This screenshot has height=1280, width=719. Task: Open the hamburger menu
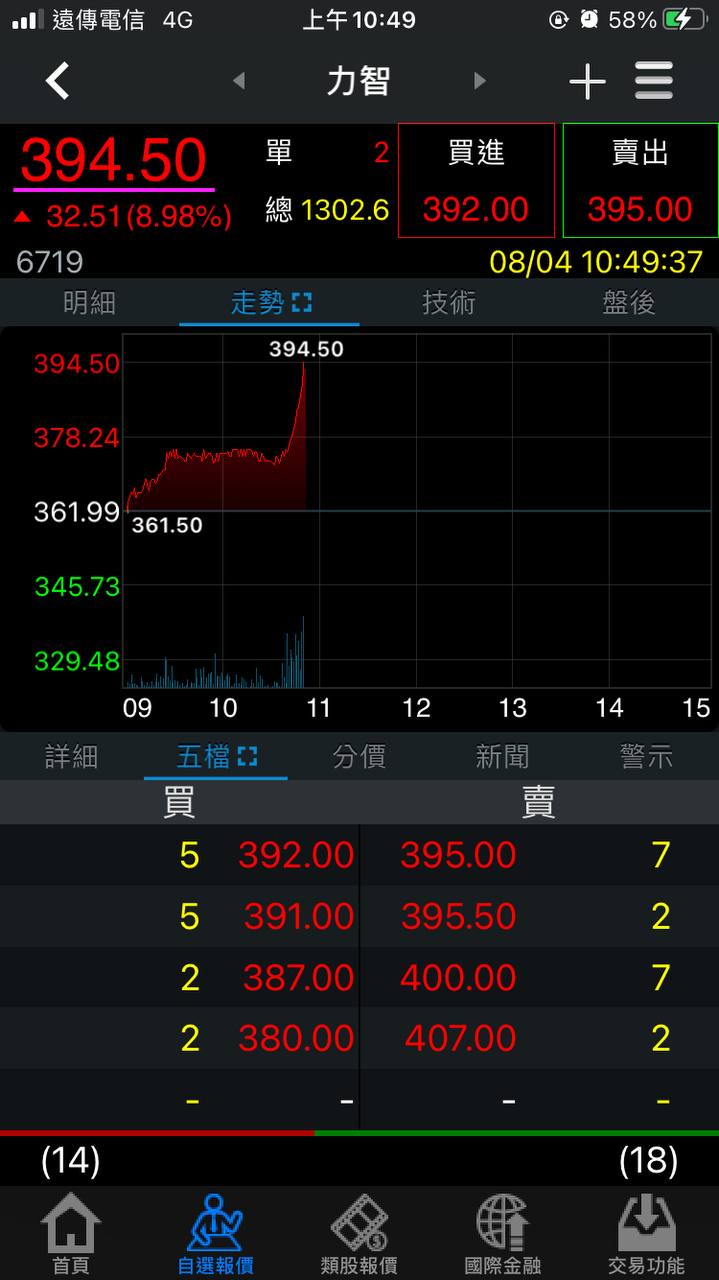pyautogui.click(x=654, y=81)
